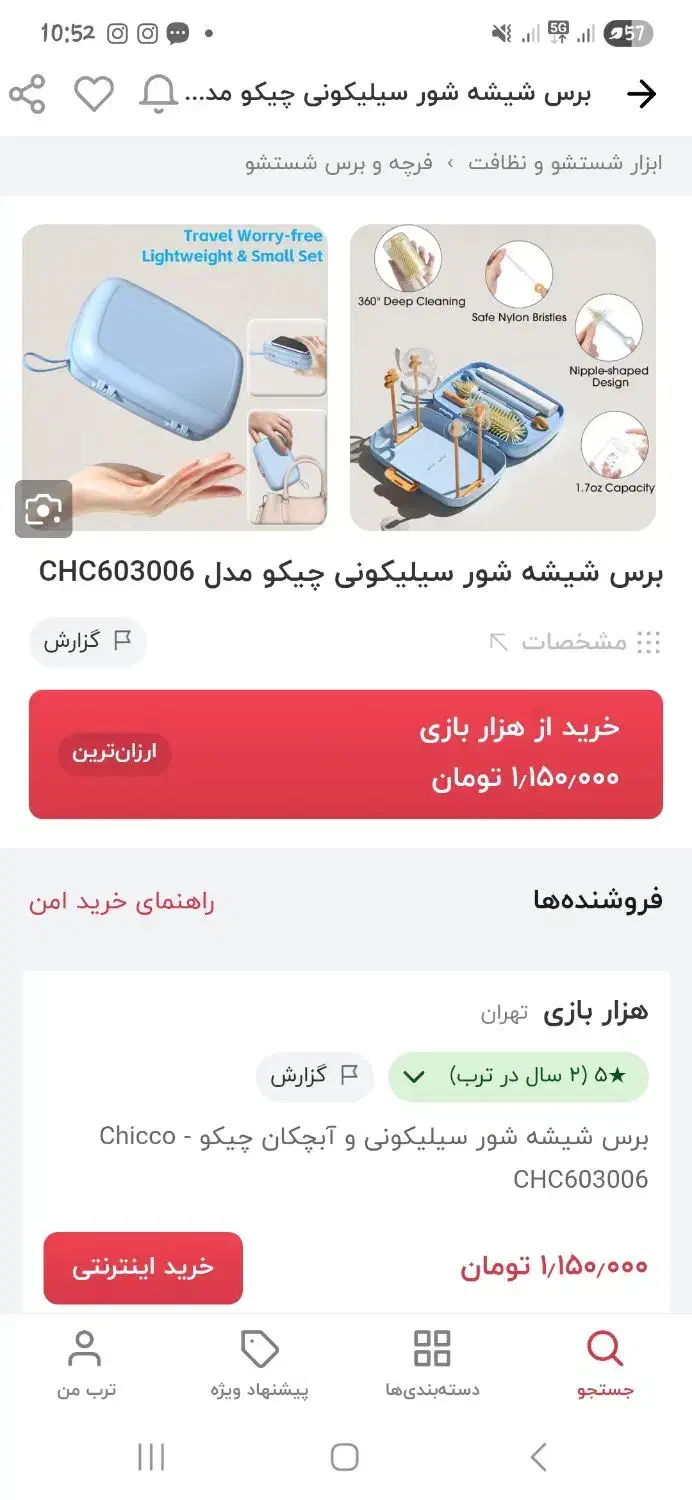Expand the ۵ star seller rating chip
692x1500 pixels.
518,1076
